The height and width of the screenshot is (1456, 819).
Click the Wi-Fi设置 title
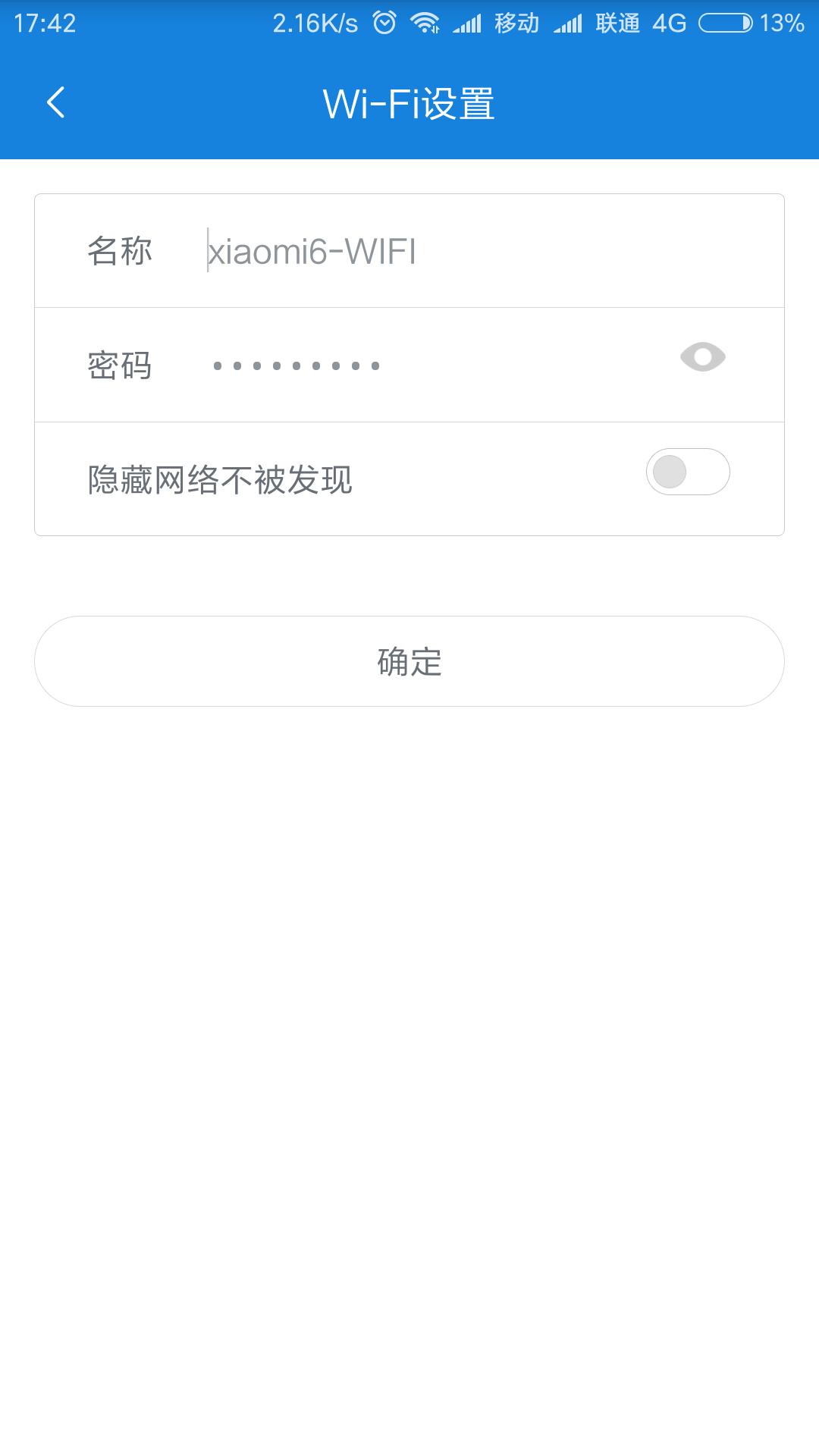(x=409, y=104)
